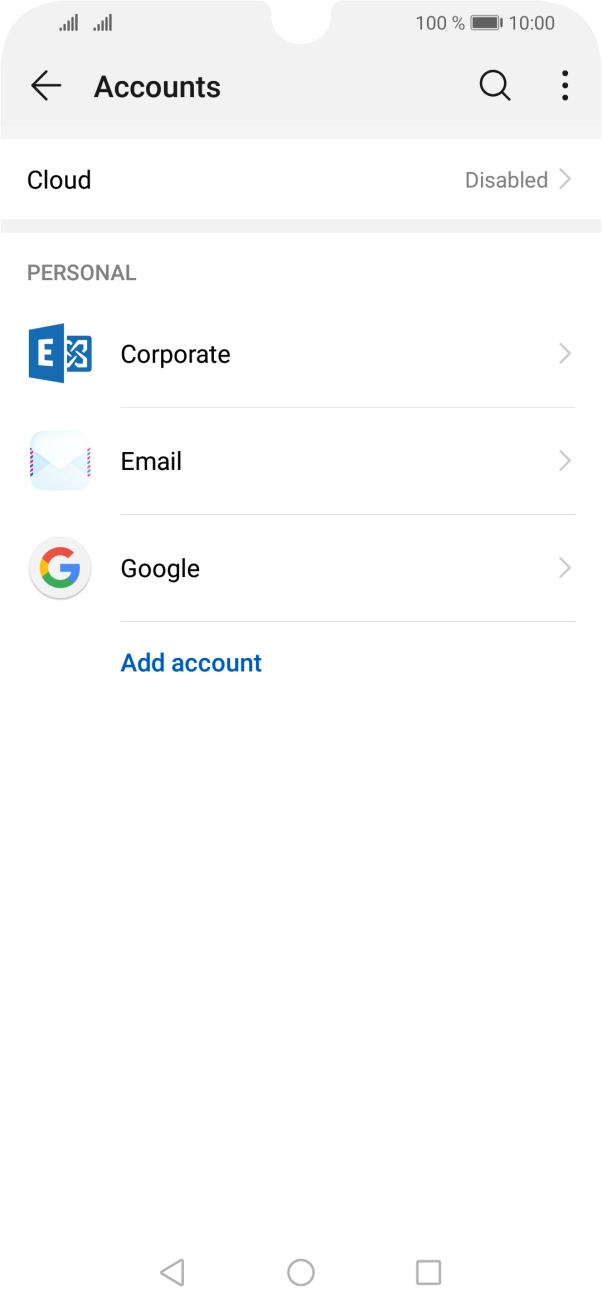Open Cloud settings
The height and width of the screenshot is (1306, 602).
point(300,180)
